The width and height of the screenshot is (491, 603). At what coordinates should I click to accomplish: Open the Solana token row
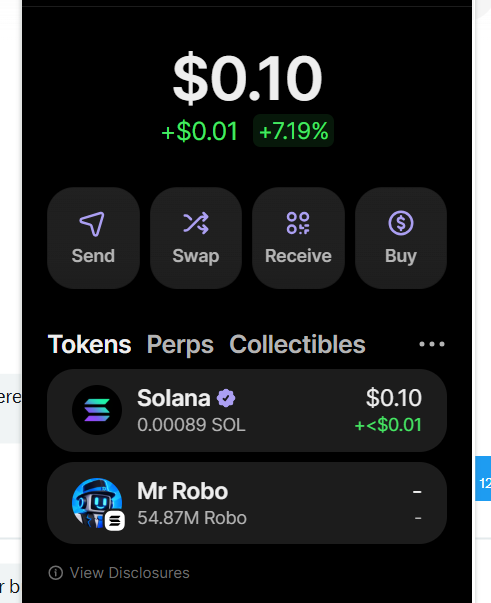(247, 410)
